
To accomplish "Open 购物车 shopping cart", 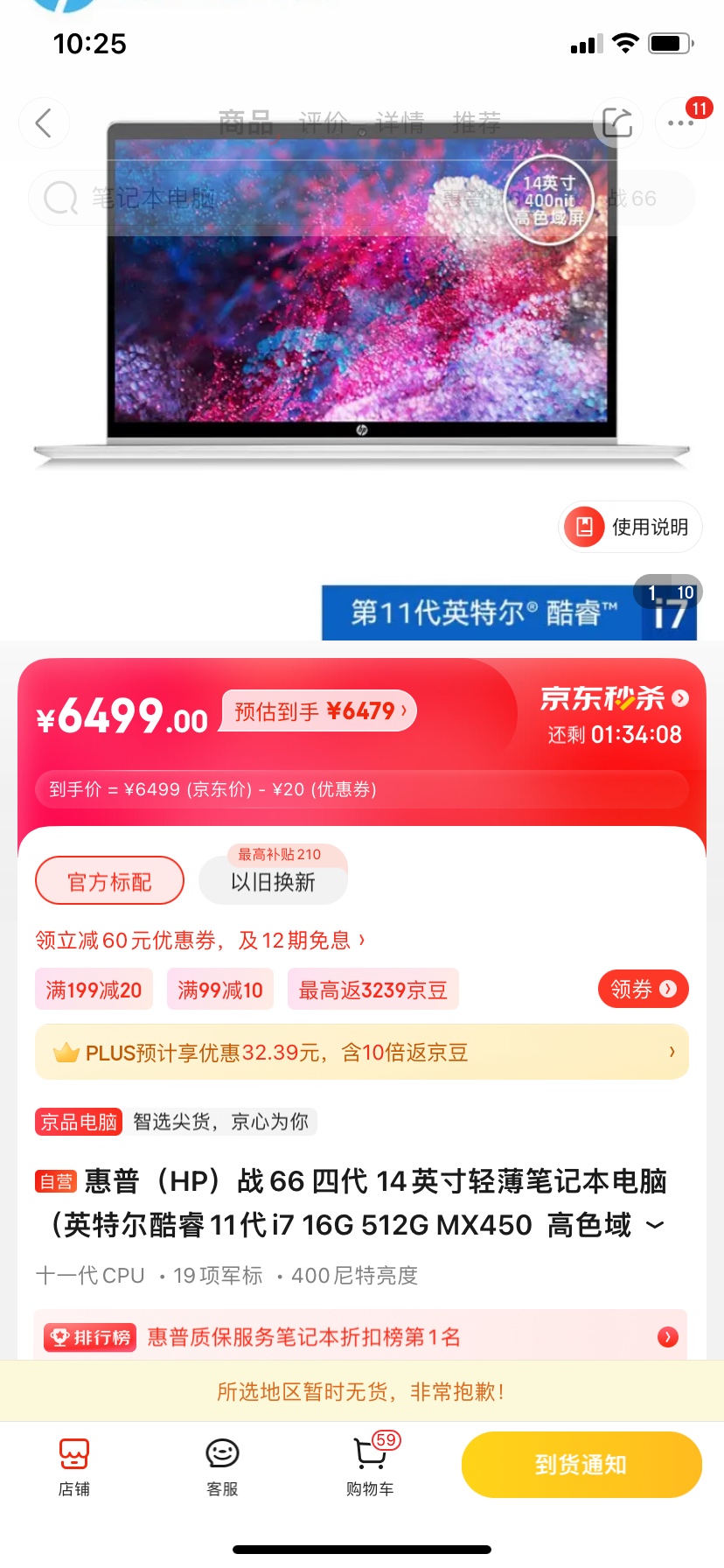I will 370,1464.
